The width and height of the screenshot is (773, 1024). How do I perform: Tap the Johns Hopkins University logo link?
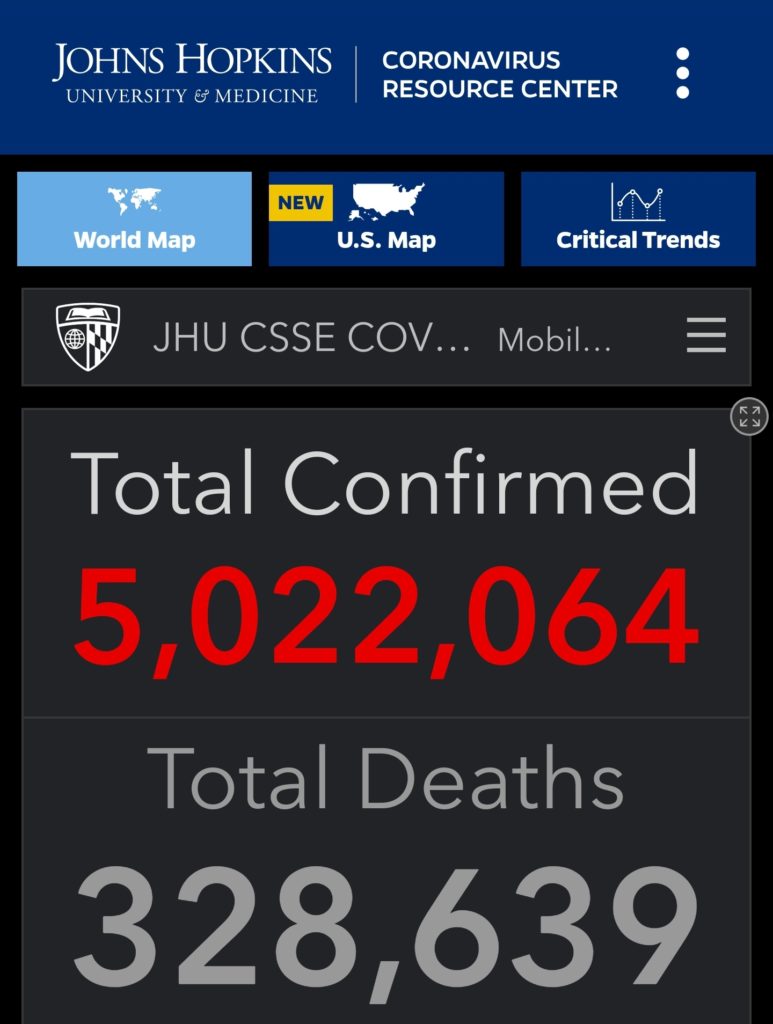tap(192, 74)
